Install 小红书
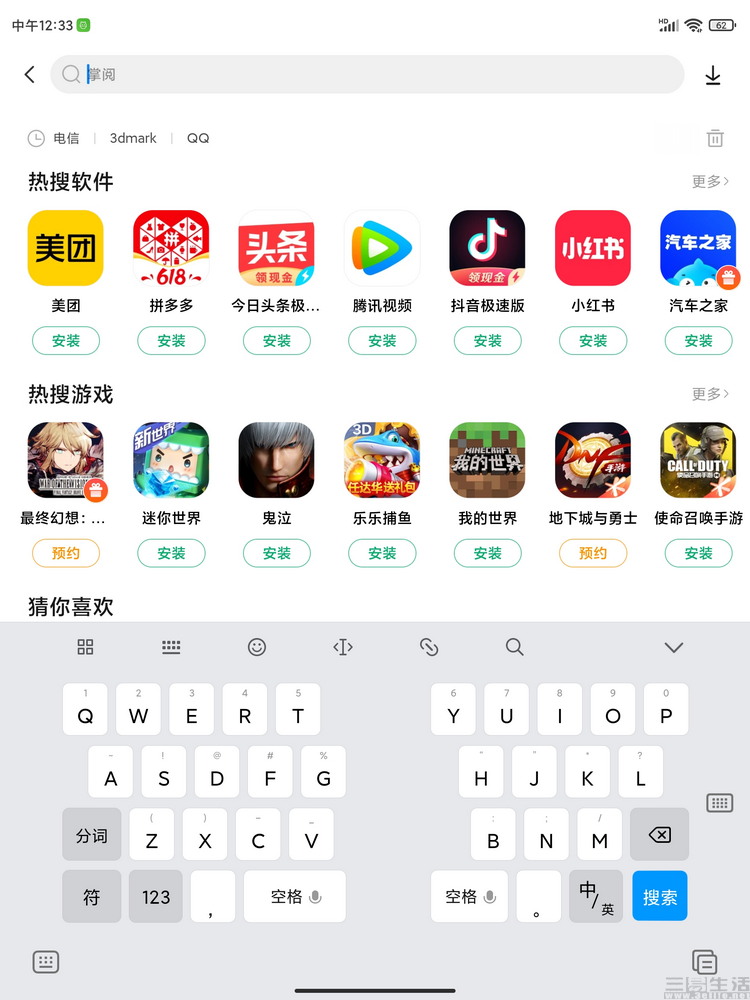 [593, 341]
